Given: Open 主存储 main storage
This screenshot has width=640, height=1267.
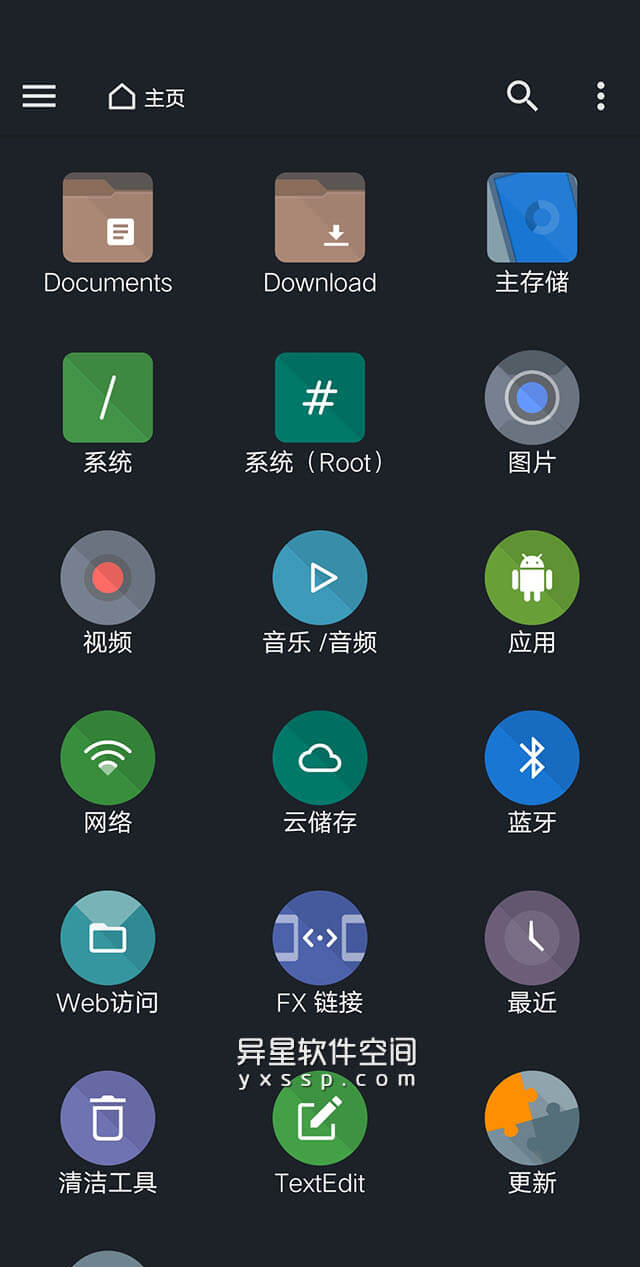Looking at the screenshot, I should coord(532,218).
